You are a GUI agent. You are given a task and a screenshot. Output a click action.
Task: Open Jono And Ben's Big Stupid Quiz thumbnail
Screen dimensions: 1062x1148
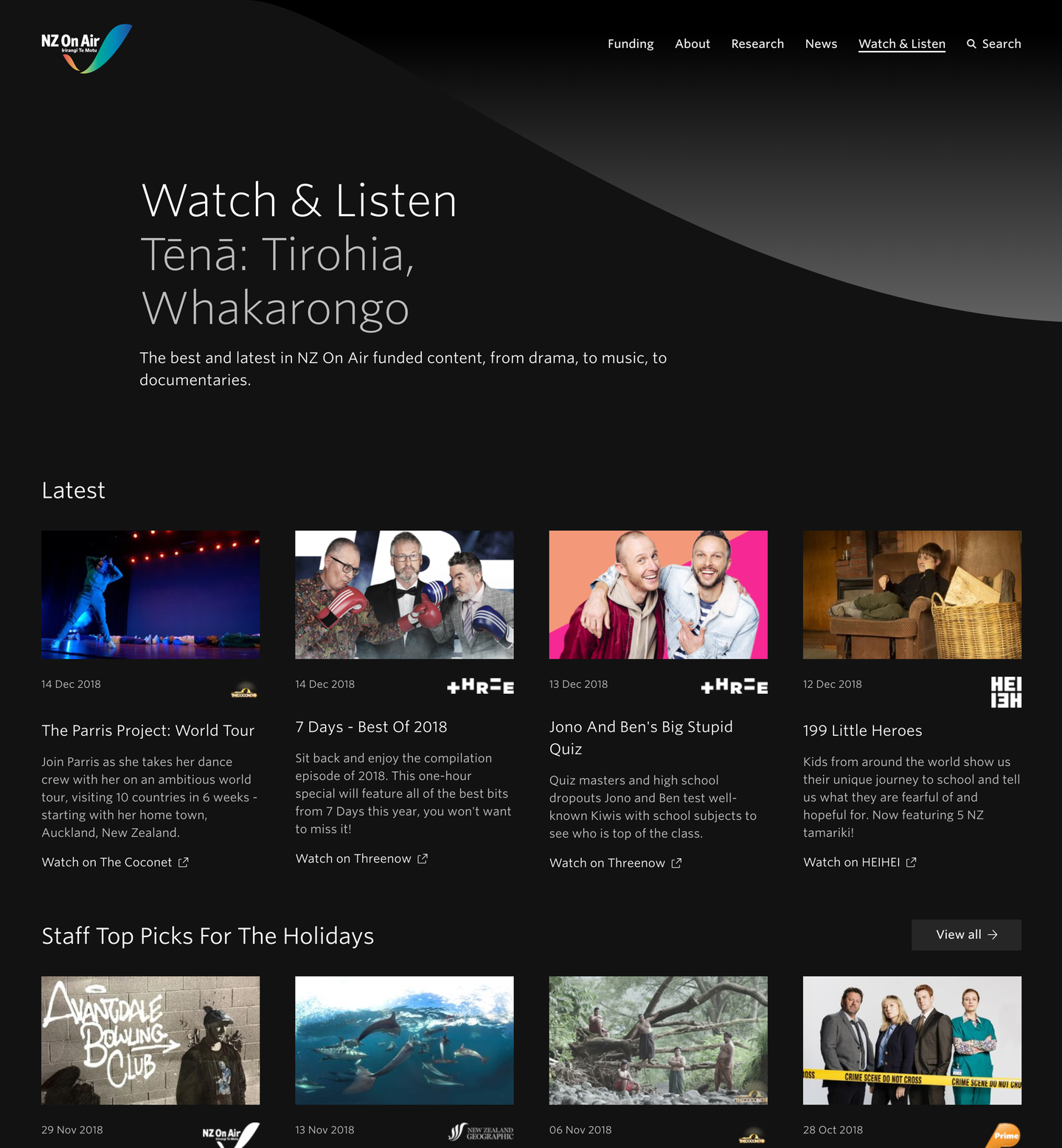coord(658,594)
